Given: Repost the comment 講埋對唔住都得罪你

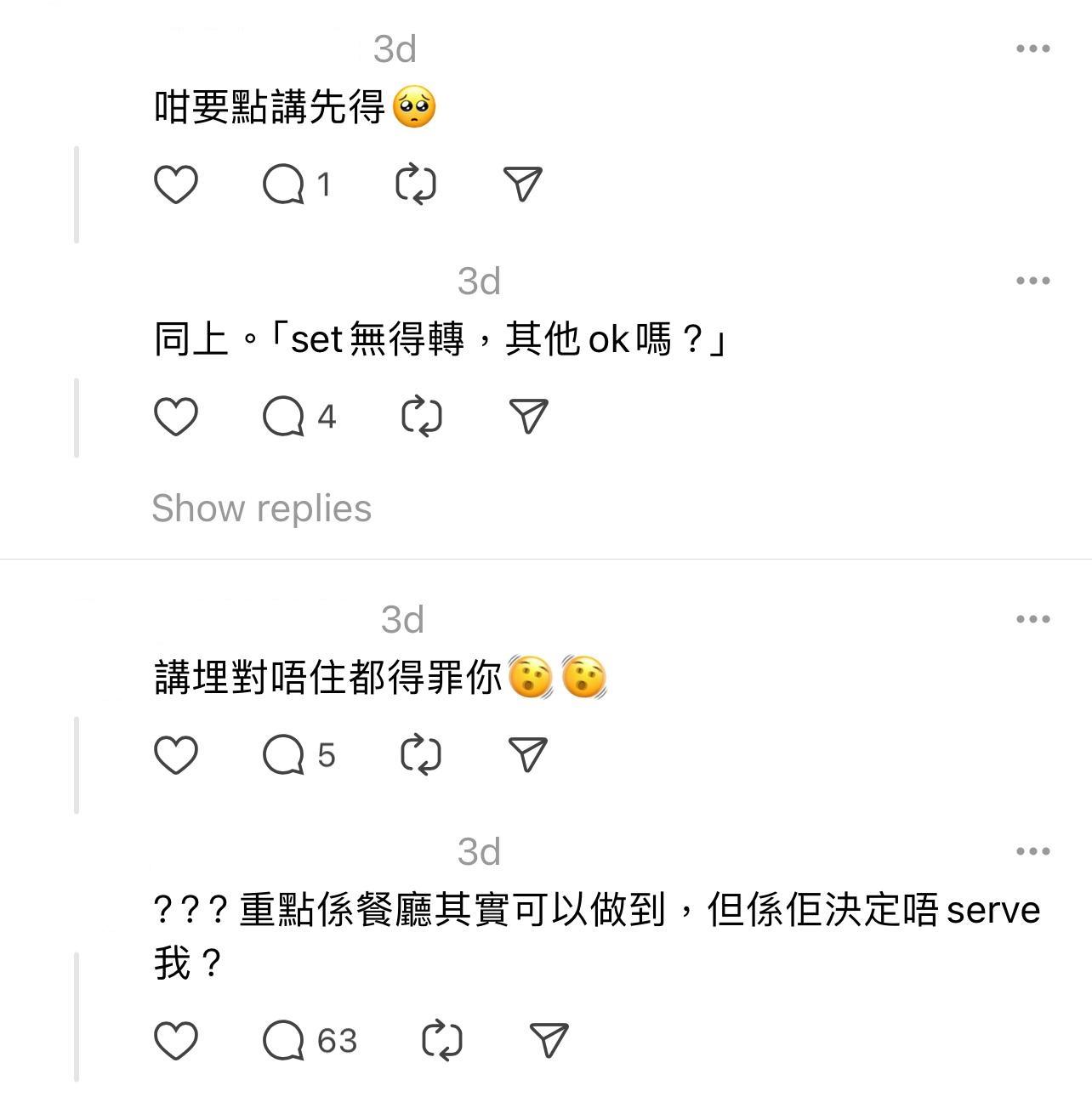Looking at the screenshot, I should 421,755.
